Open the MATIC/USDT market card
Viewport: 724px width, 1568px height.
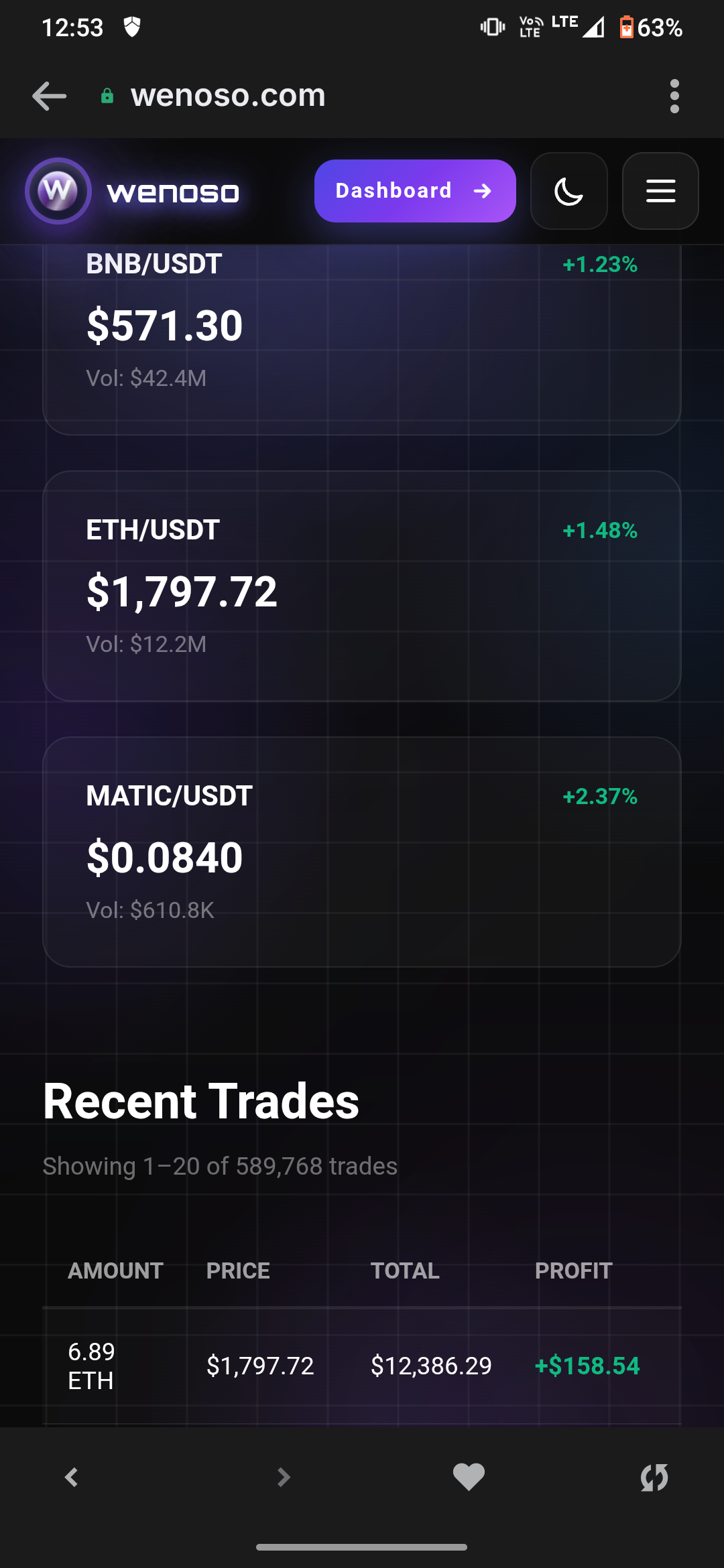tap(362, 852)
